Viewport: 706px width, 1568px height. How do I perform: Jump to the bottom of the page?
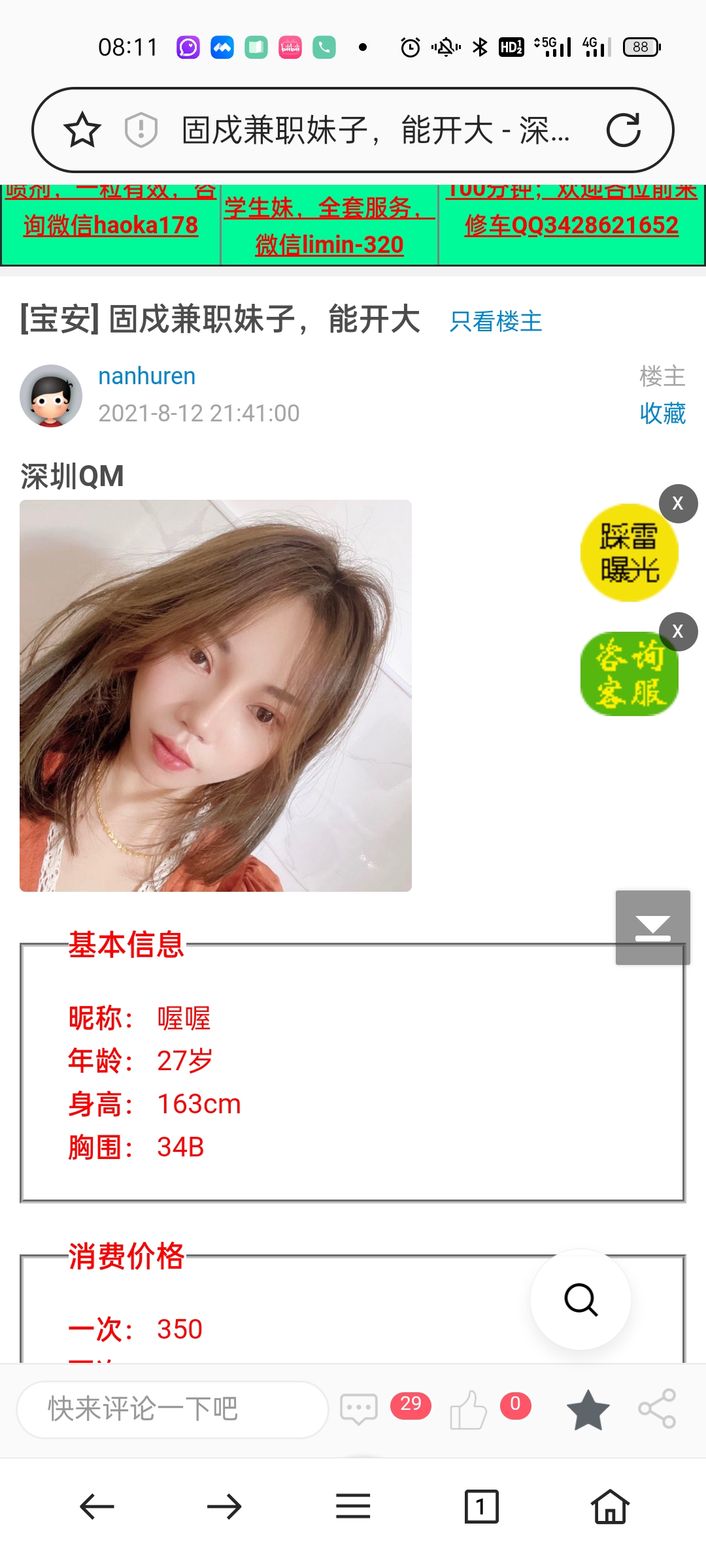652,927
